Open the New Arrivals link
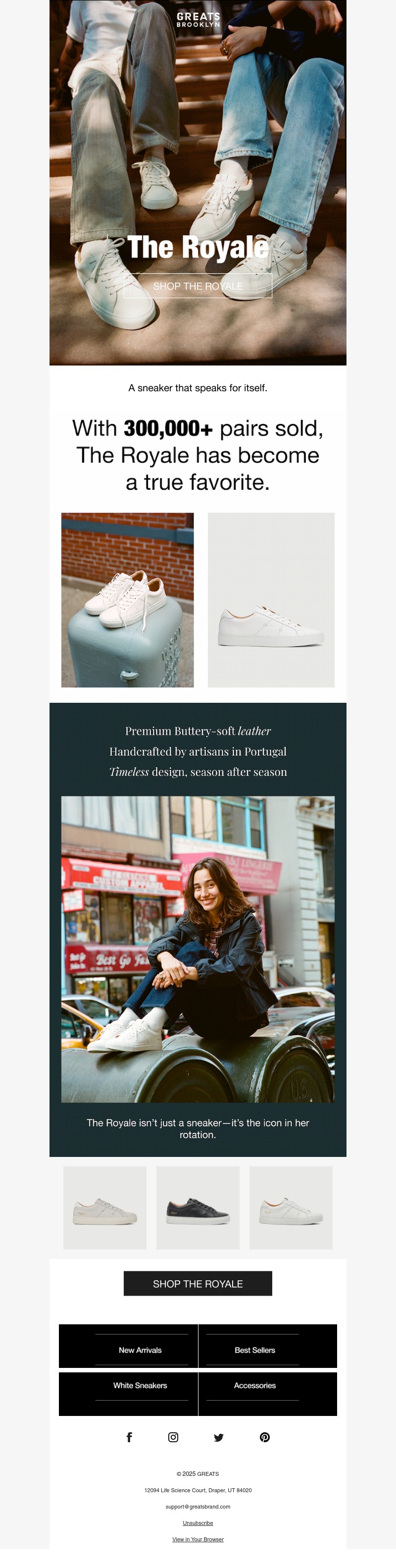 tap(140, 1350)
